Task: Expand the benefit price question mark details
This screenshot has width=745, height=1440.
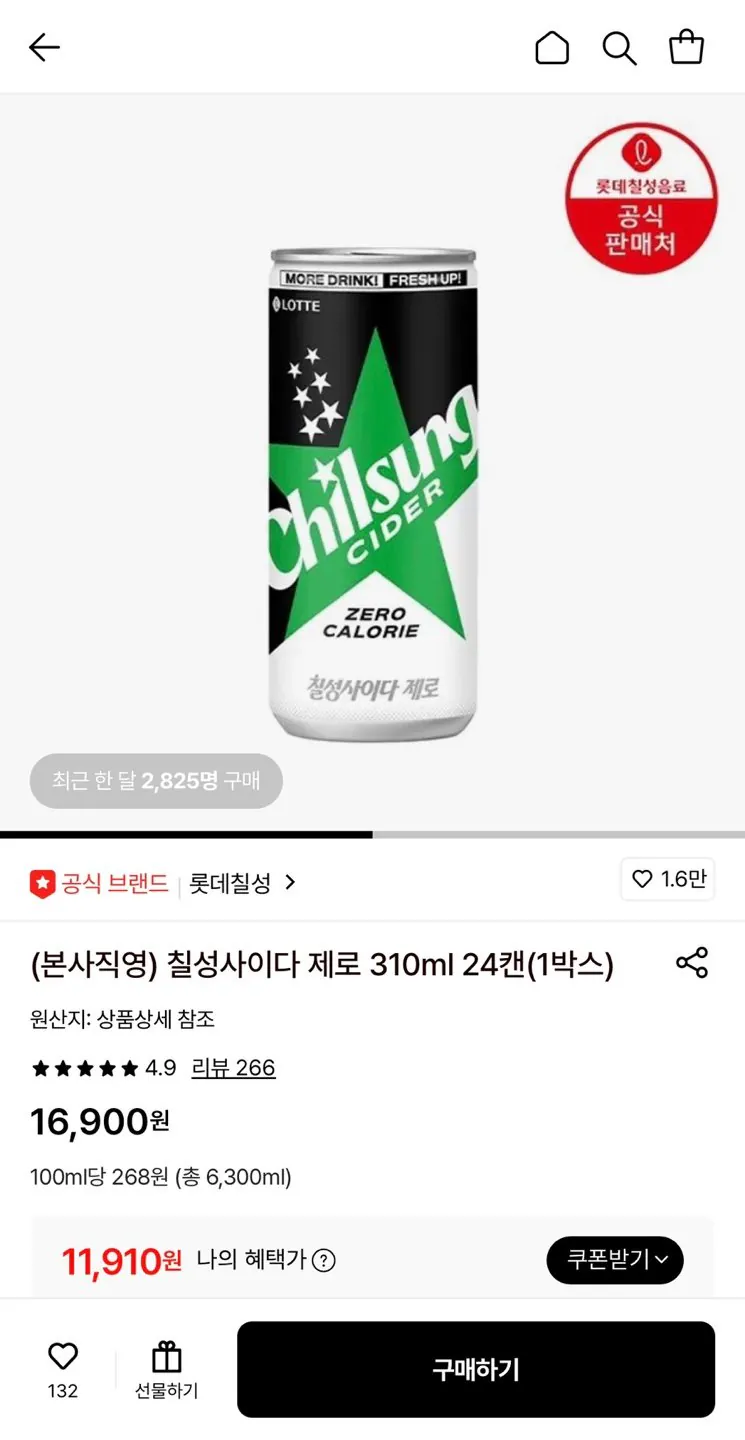Action: coord(321,1261)
